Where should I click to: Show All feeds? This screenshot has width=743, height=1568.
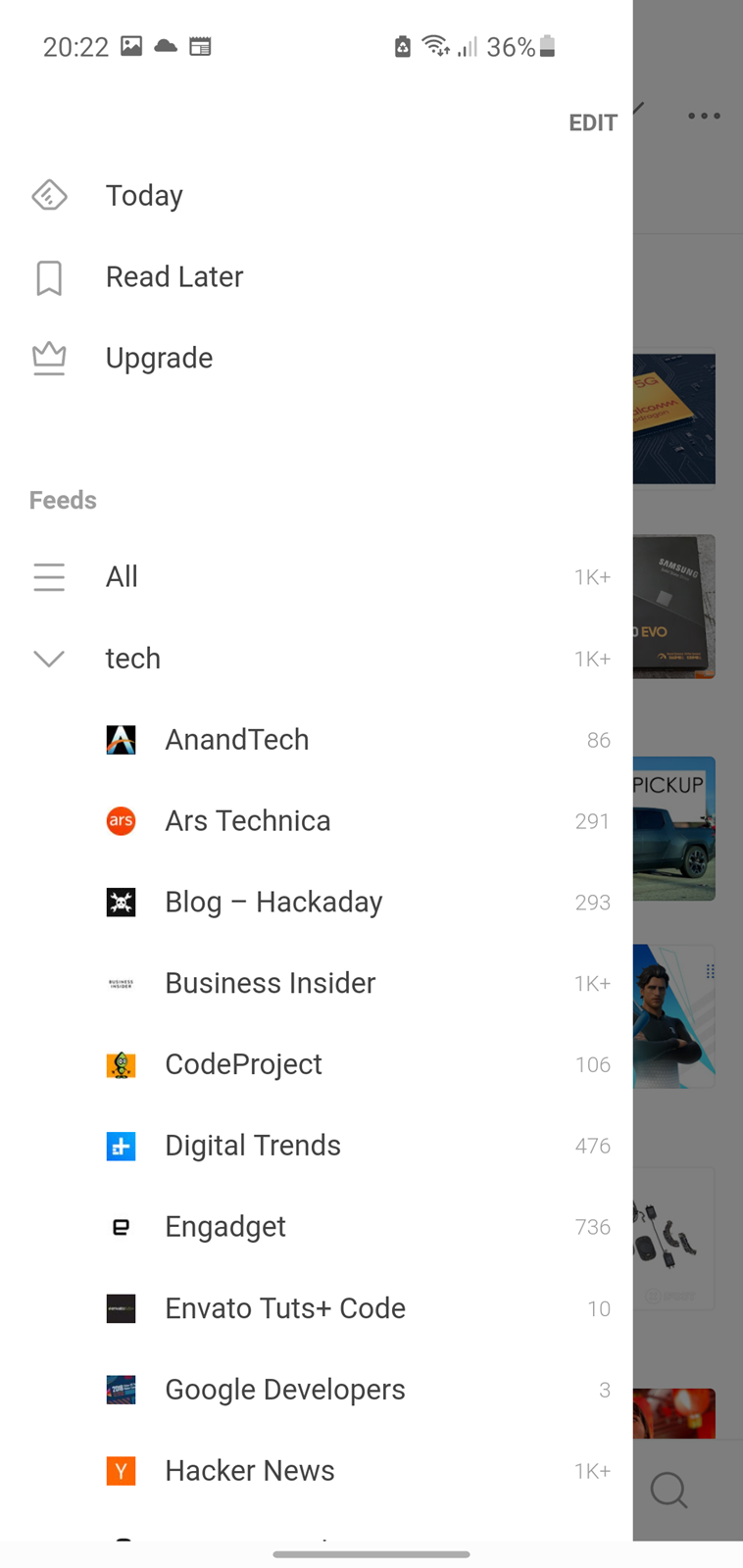317,576
